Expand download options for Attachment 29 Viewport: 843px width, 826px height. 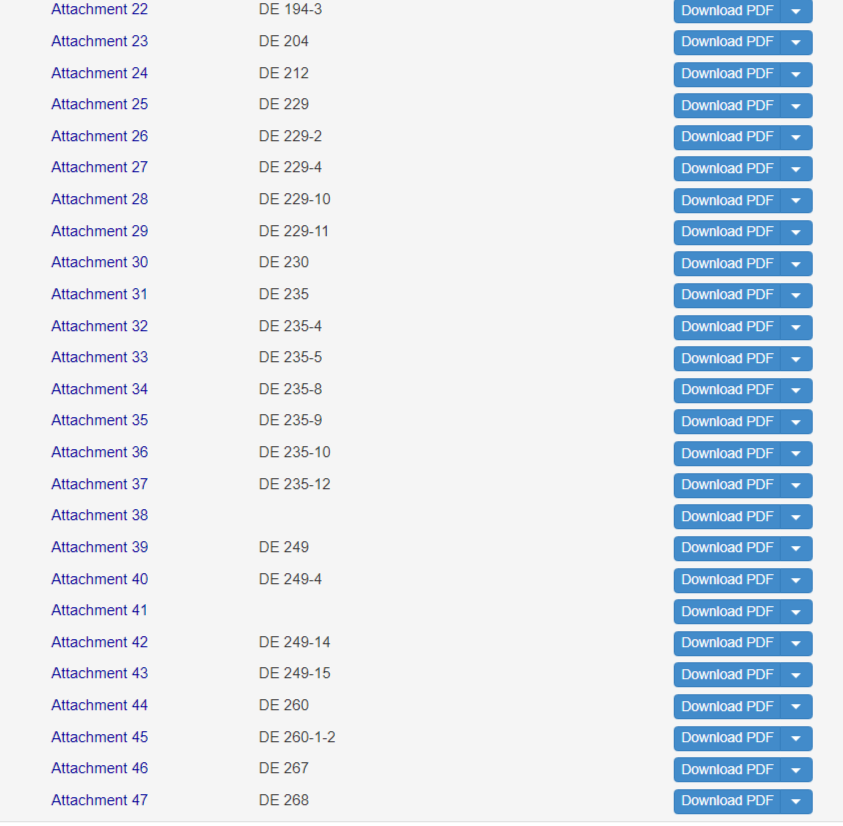(796, 232)
